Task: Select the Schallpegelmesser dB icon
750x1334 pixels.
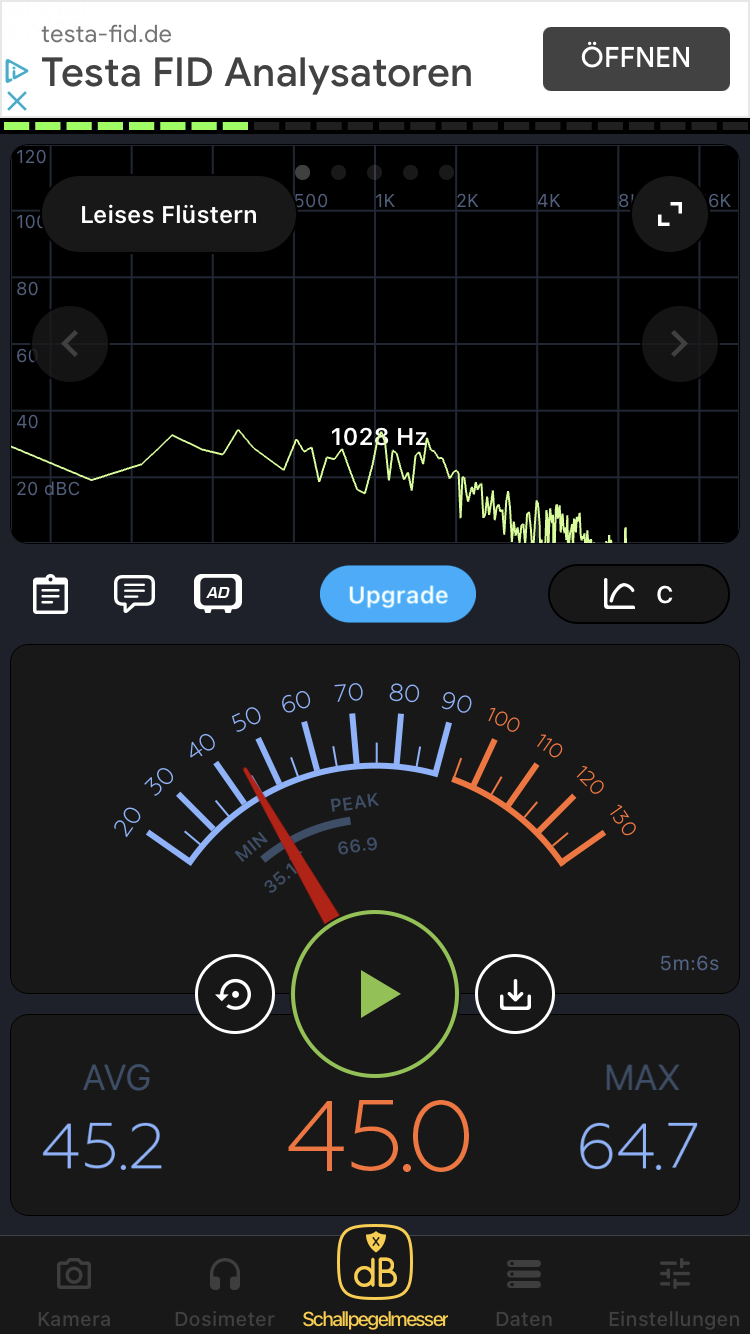Action: (x=375, y=1264)
